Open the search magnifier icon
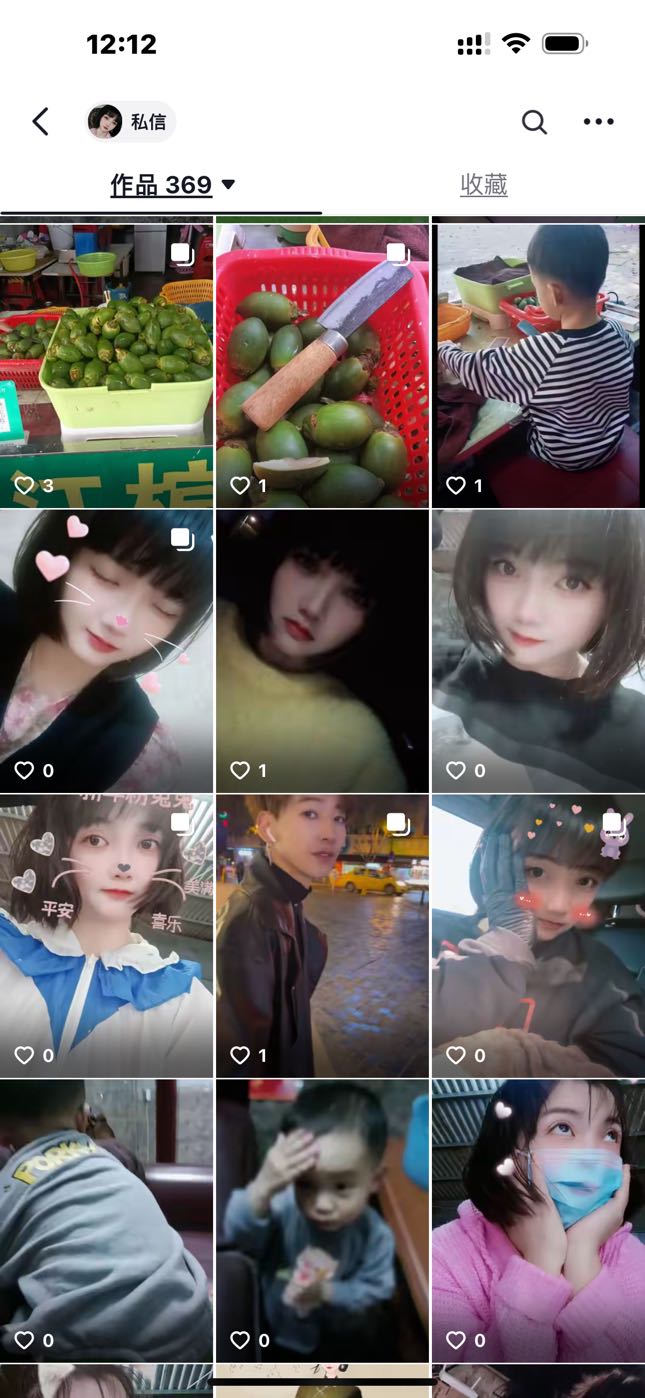Viewport: 645px width, 1398px height. pyautogui.click(x=534, y=122)
